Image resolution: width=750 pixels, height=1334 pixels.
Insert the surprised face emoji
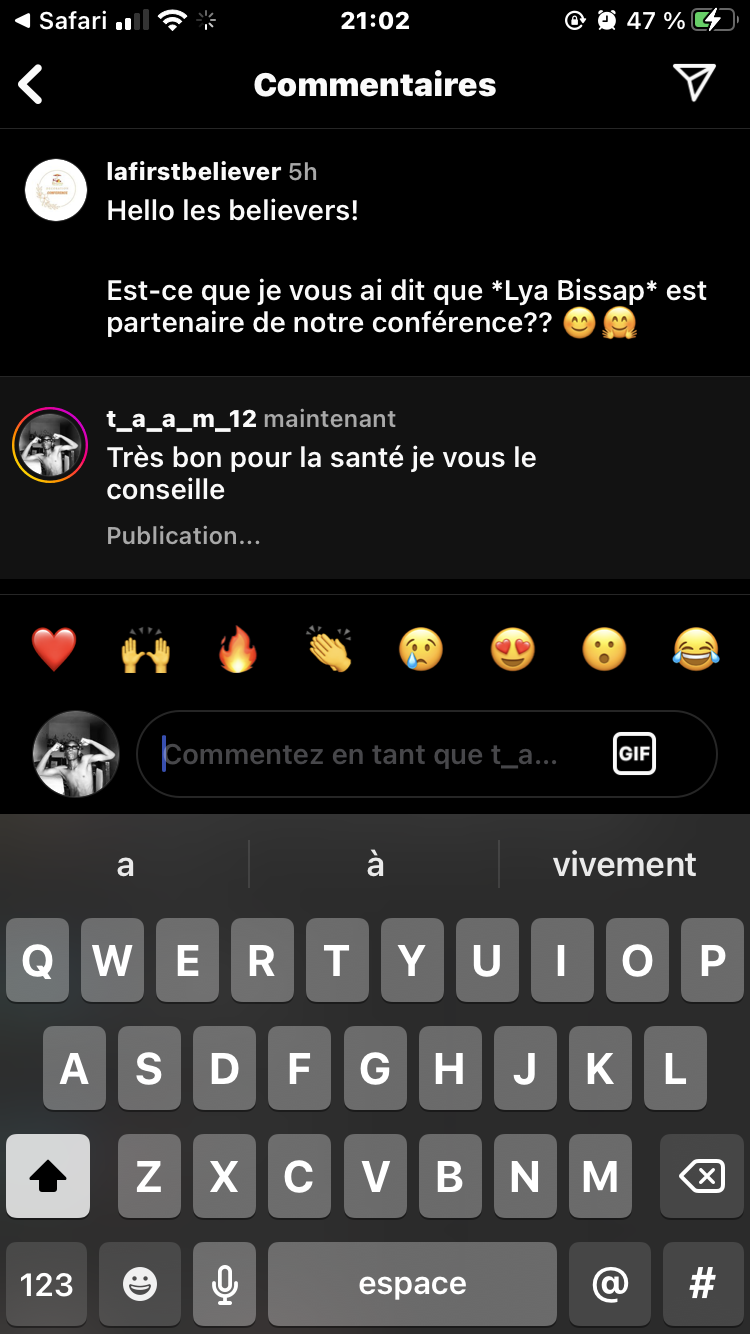pos(605,651)
